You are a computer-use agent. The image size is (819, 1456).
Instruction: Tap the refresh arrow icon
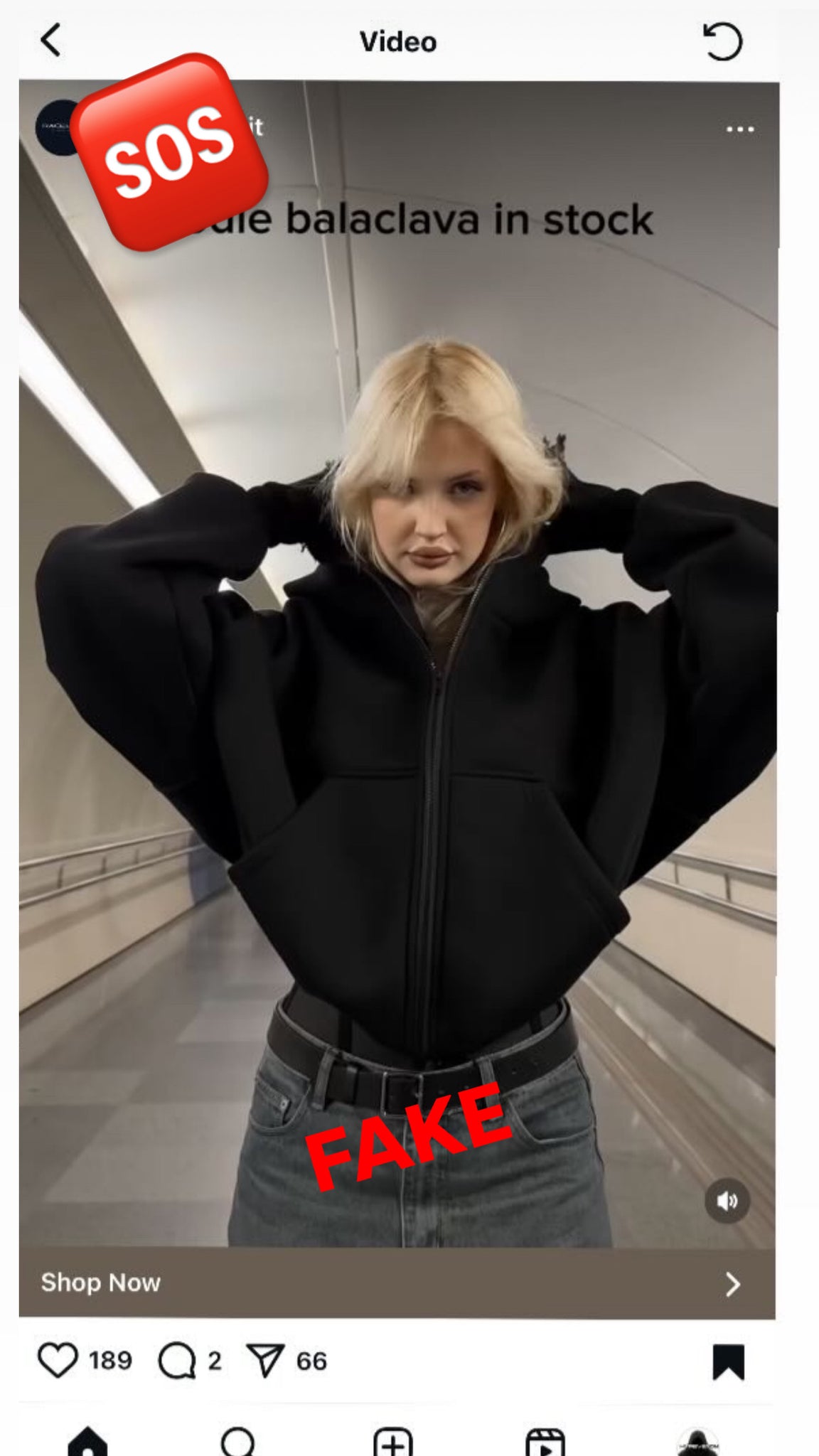pos(722,42)
